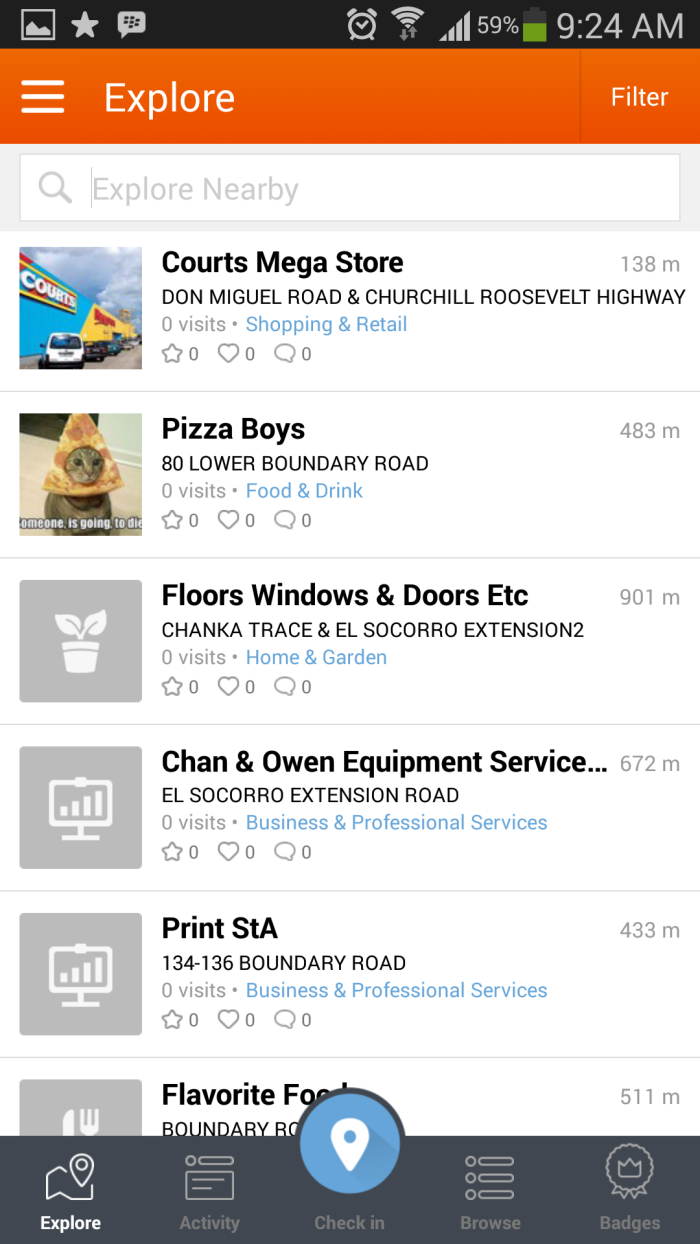The height and width of the screenshot is (1244, 700).
Task: Open the Print StA listing
Action: pos(220,928)
